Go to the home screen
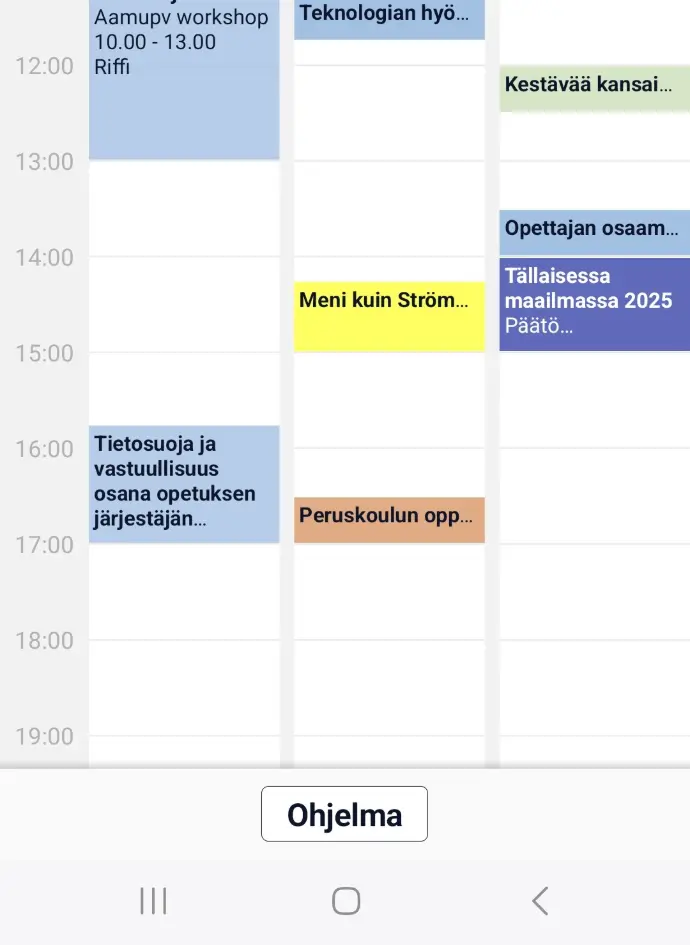Viewport: 690px width, 945px height. pyautogui.click(x=346, y=901)
